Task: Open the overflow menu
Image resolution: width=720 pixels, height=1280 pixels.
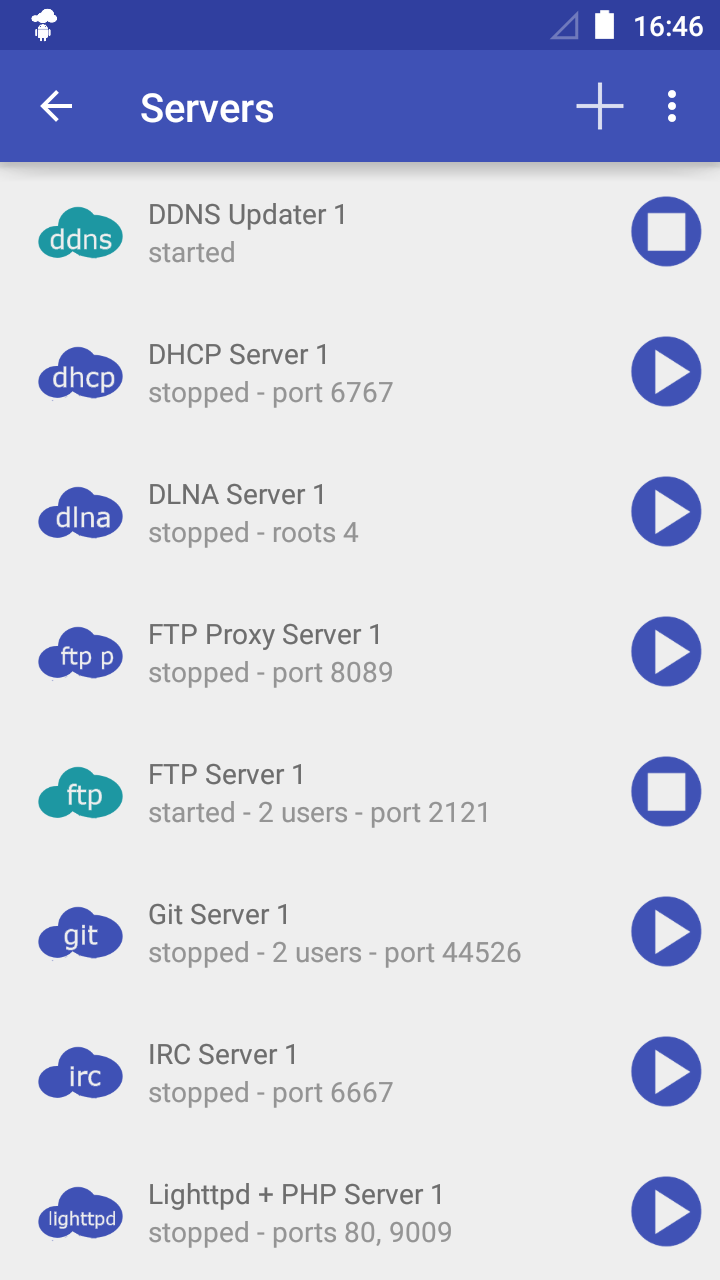Action: (x=672, y=107)
